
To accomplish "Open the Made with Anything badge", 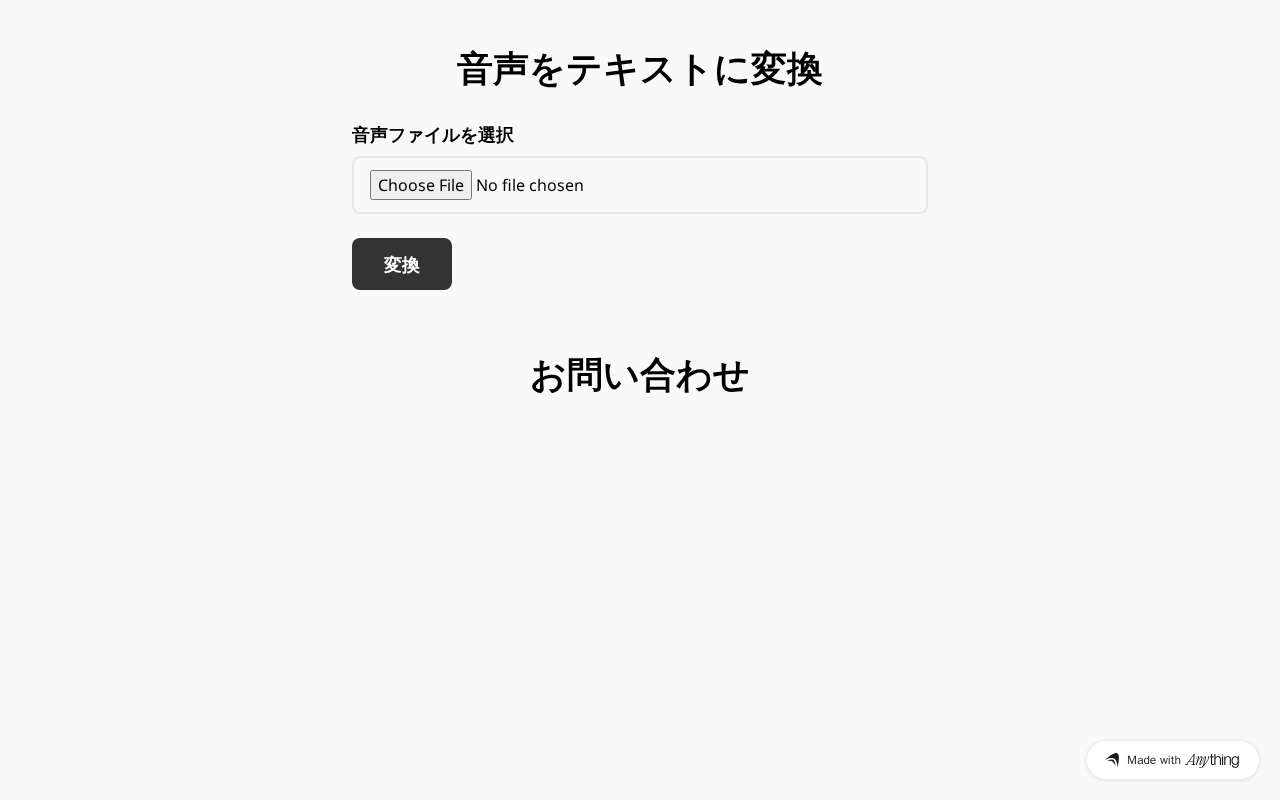I will tap(1172, 760).
